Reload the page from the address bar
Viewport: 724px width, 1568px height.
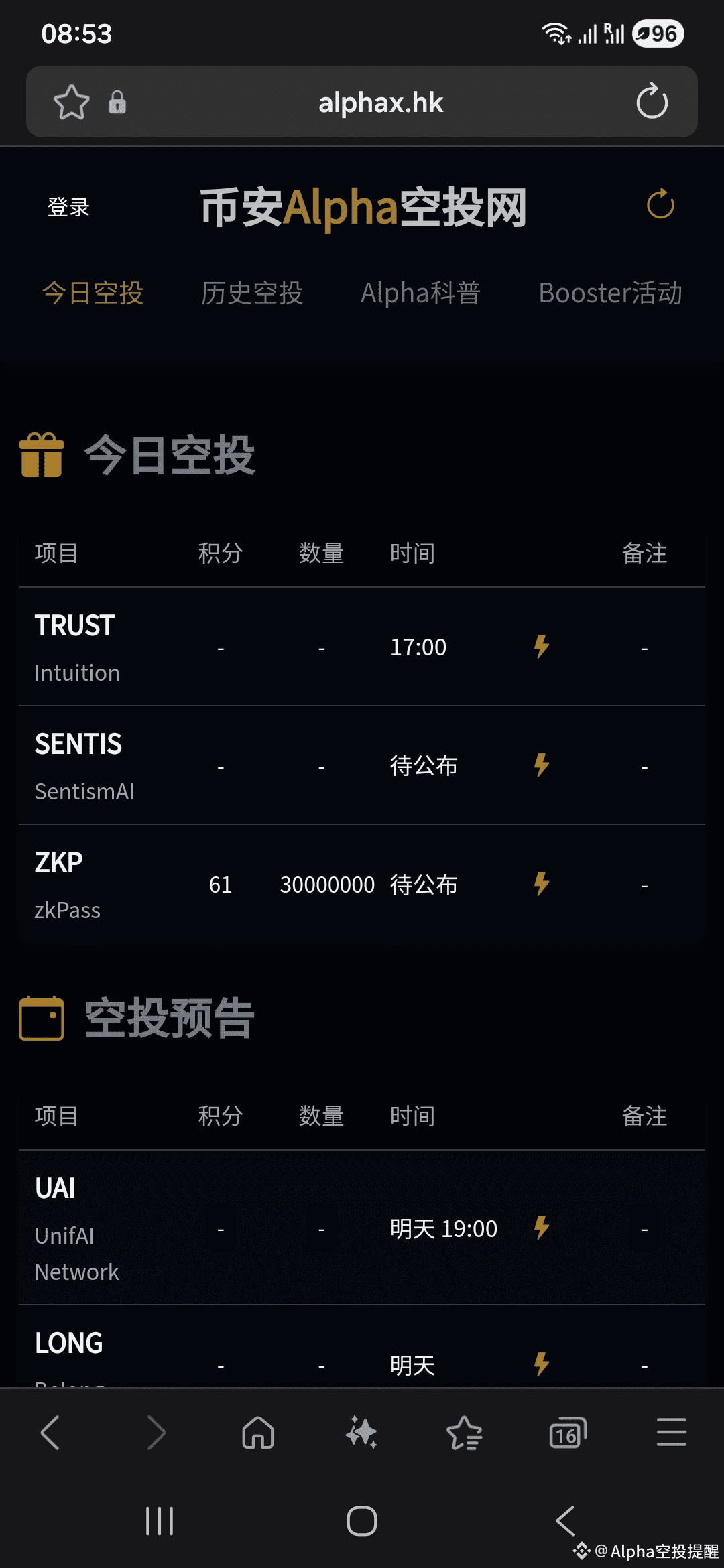(x=652, y=101)
